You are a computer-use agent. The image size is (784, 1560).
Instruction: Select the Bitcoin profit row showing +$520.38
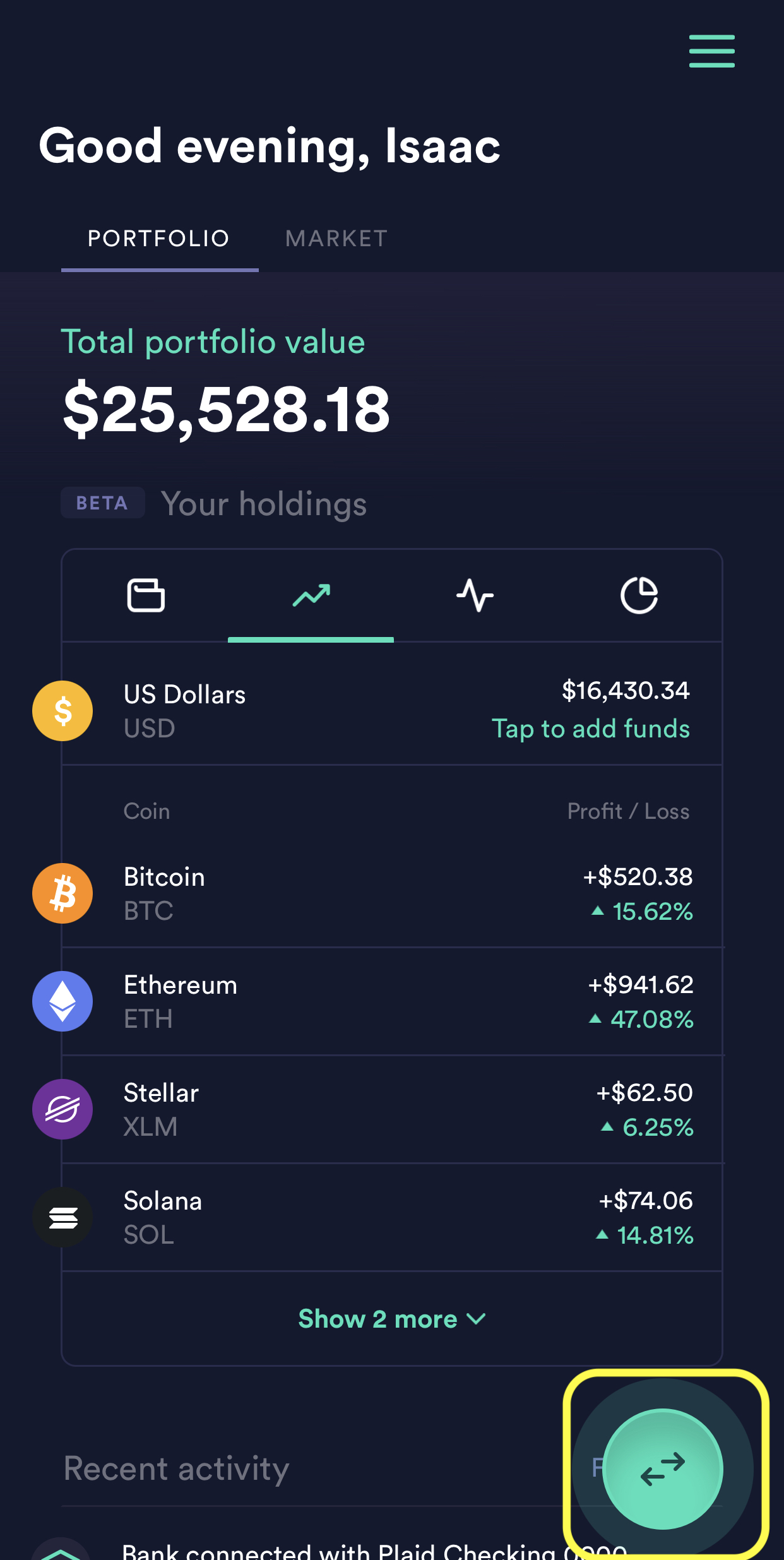(x=638, y=877)
